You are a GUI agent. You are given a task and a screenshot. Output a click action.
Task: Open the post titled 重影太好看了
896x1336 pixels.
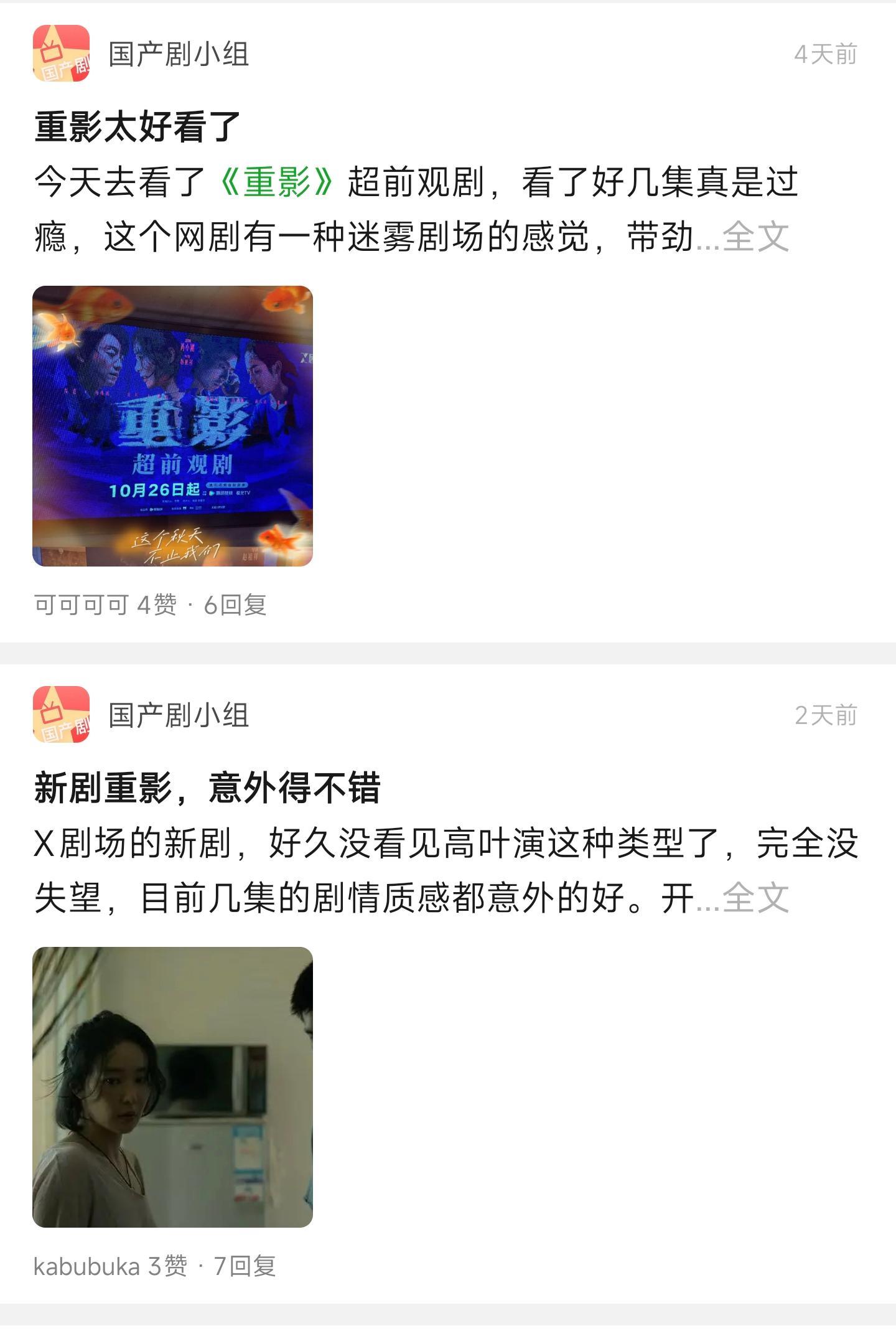tap(138, 126)
